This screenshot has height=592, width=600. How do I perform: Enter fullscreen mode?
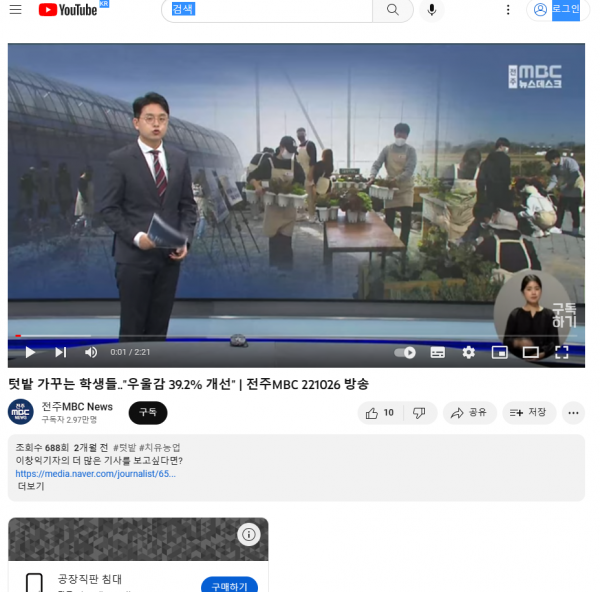pos(561,352)
